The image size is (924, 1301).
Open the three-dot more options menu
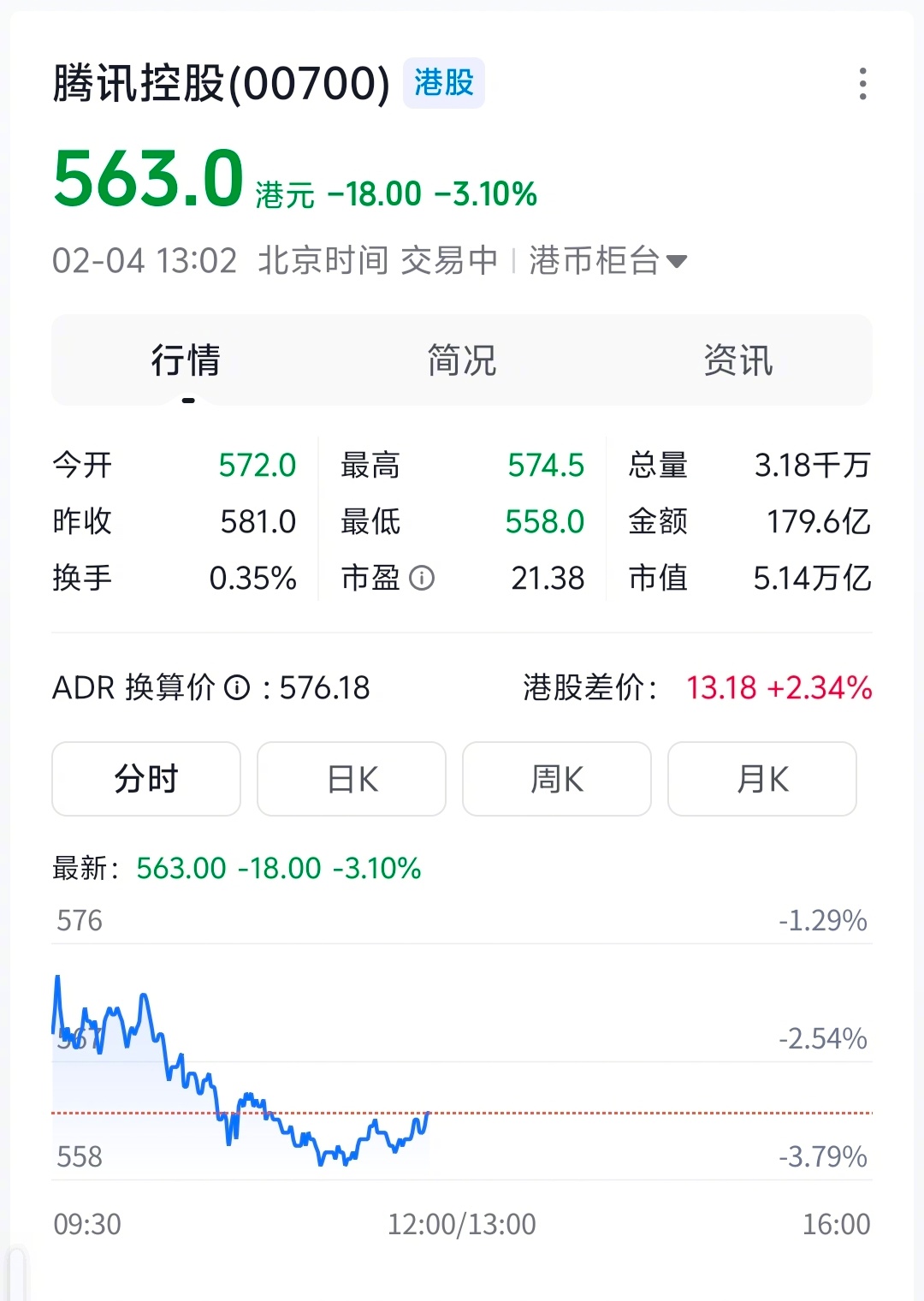863,83
